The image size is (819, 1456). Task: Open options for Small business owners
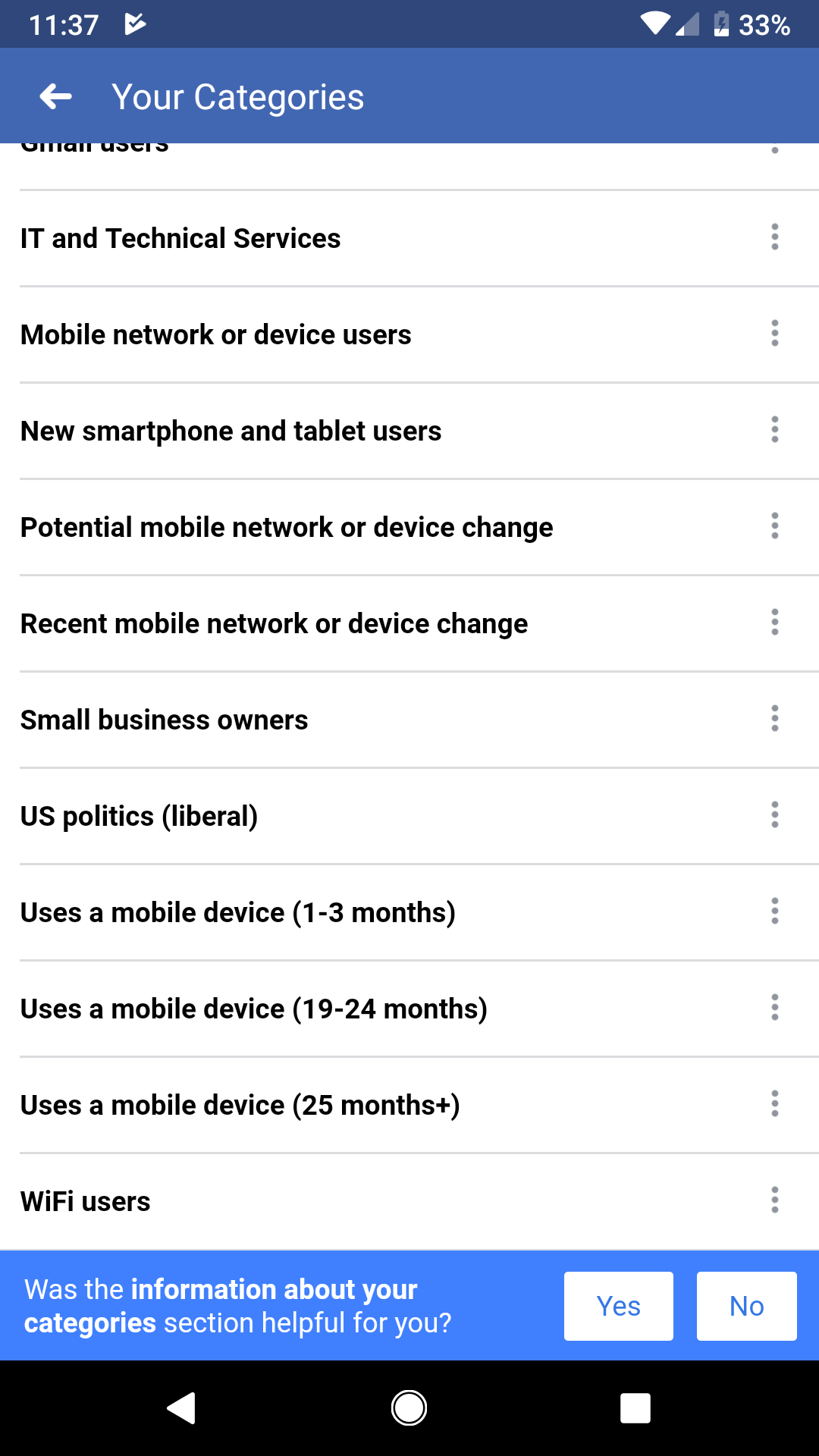click(774, 719)
